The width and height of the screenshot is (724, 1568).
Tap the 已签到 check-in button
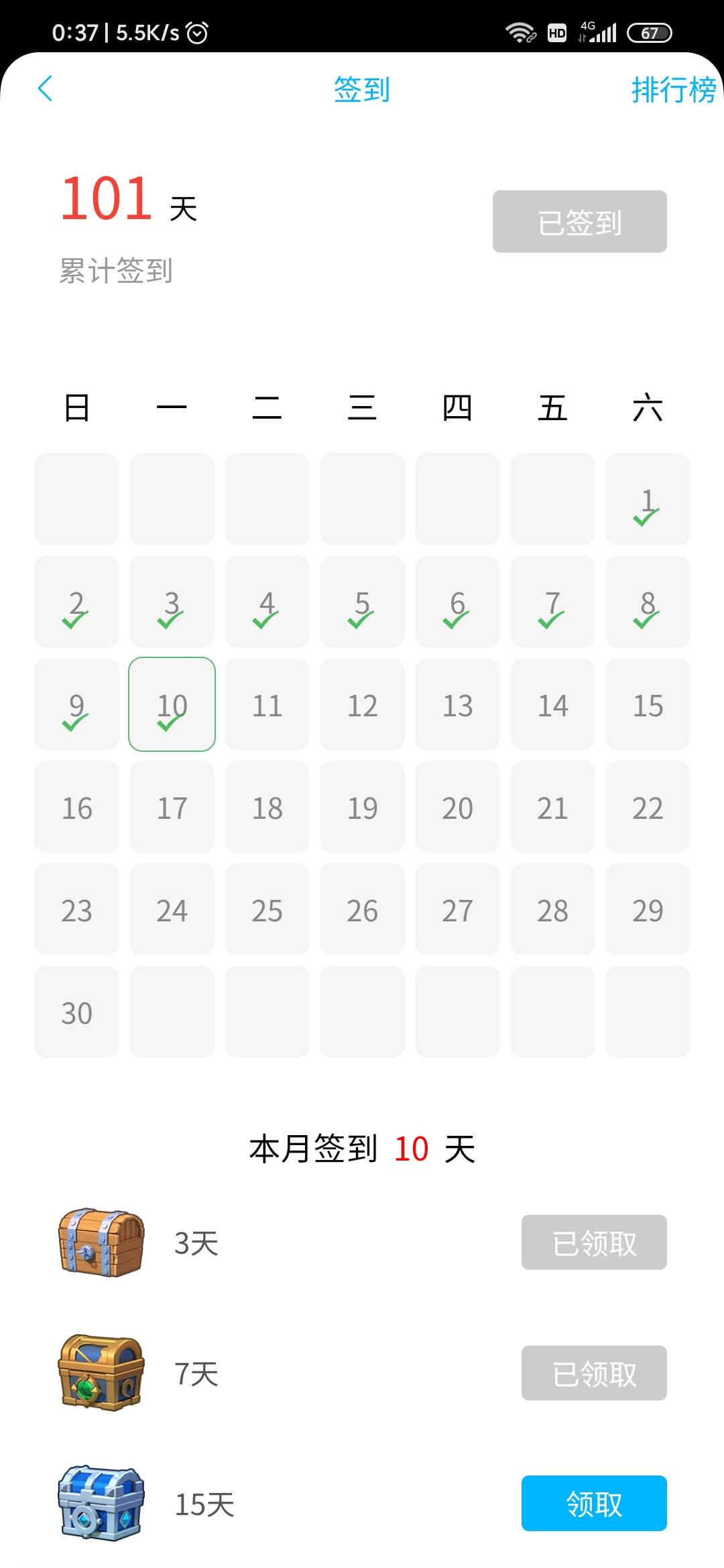579,222
